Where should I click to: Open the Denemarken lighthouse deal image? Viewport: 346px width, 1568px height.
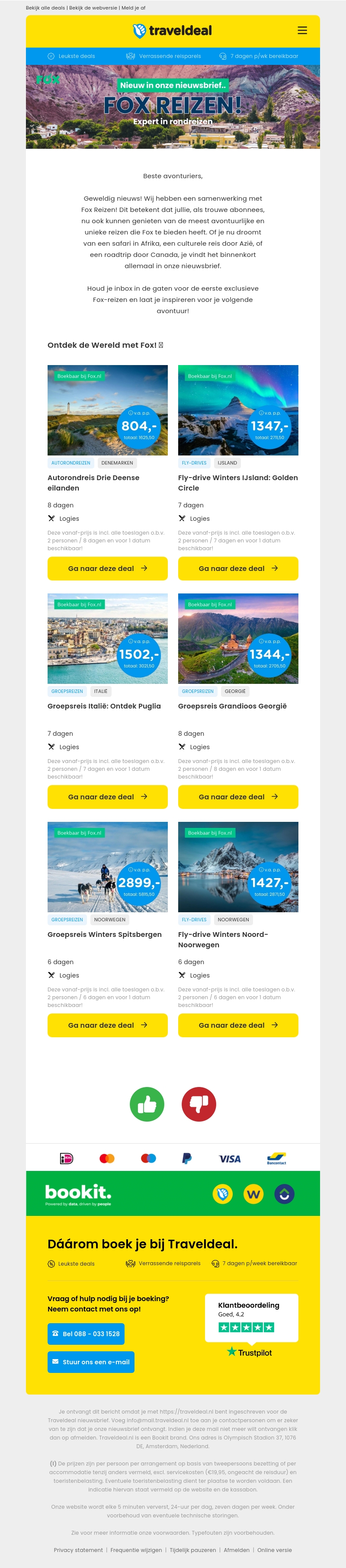pos(107,410)
